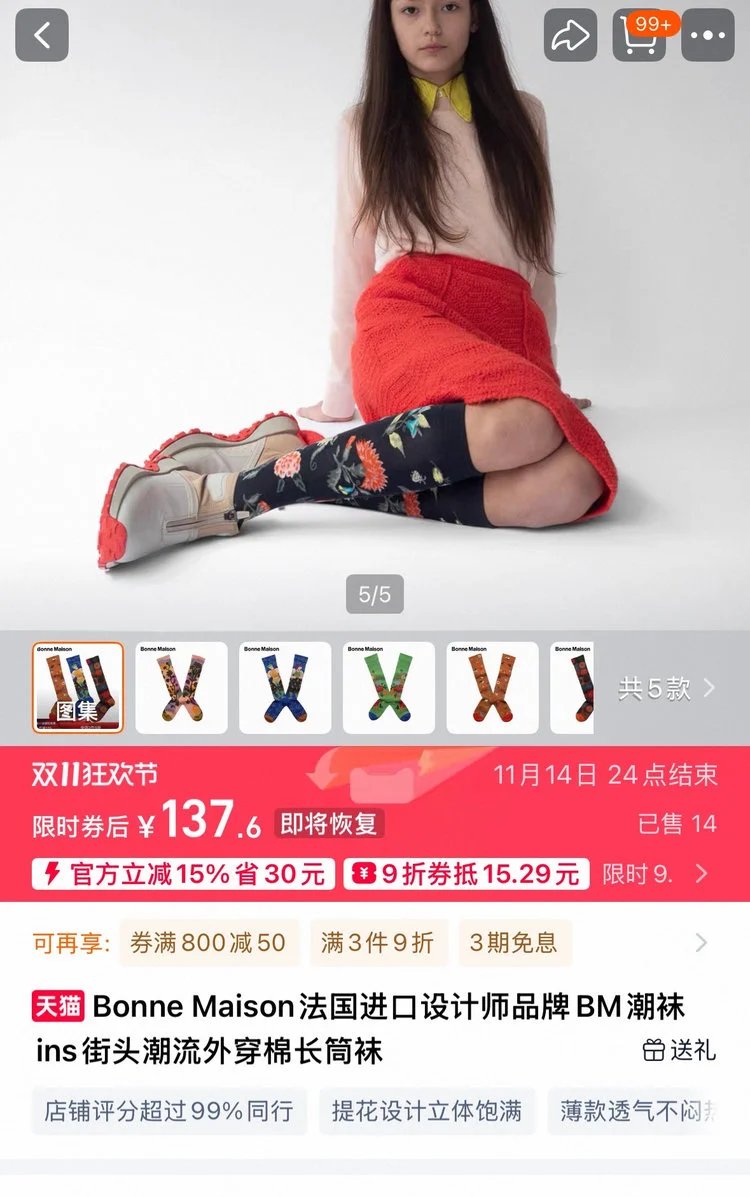
Task: Go back using the top-left arrow
Action: click(x=42, y=35)
